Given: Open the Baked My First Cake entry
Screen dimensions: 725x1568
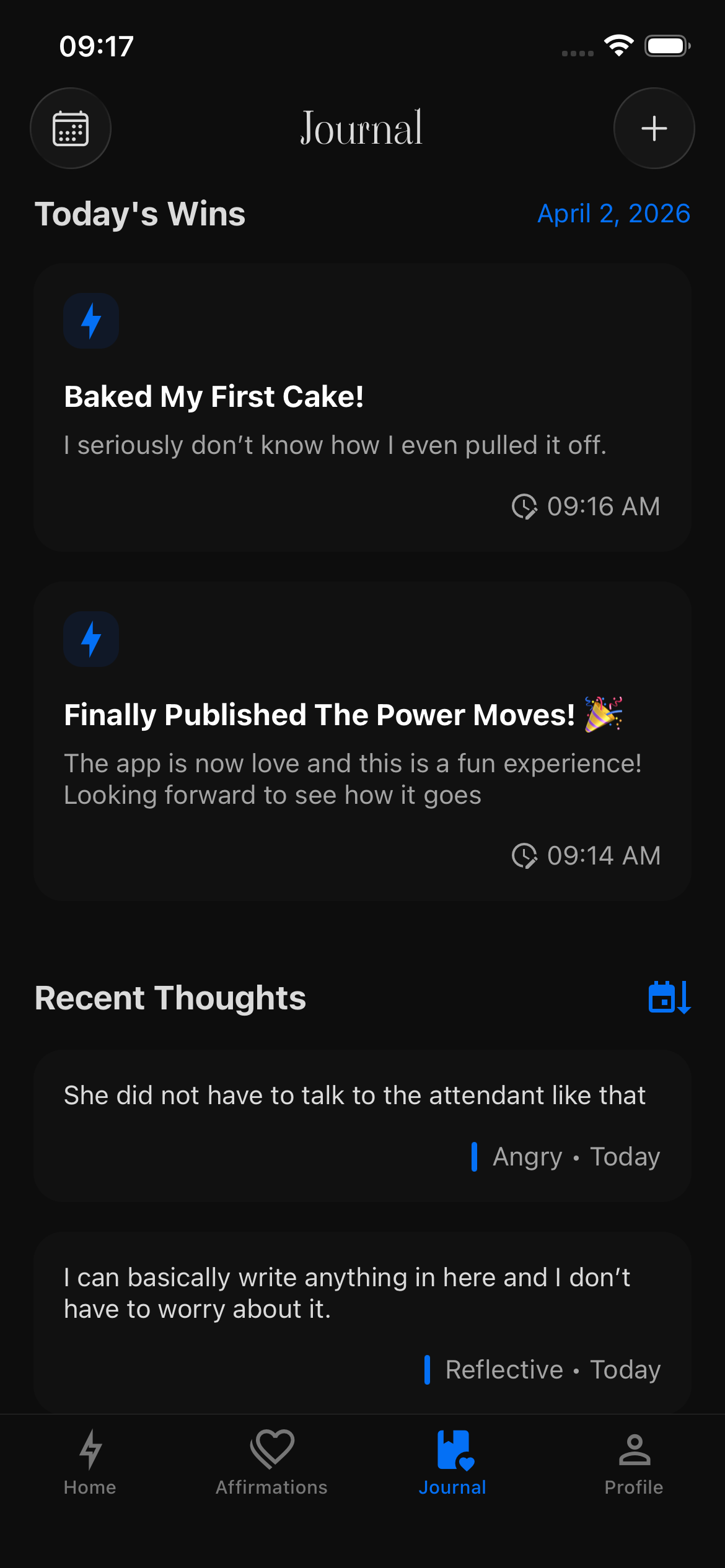Looking at the screenshot, I should pyautogui.click(x=362, y=409).
